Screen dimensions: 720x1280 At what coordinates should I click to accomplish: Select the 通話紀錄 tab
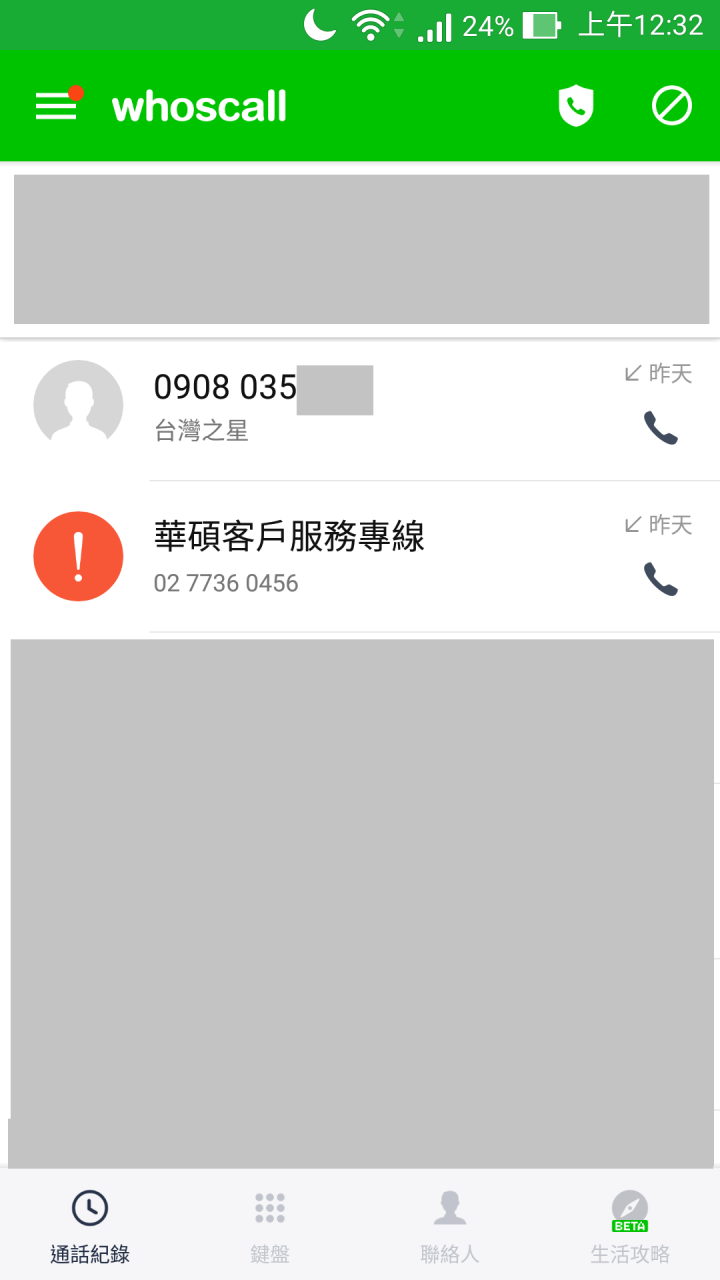pos(90,1226)
